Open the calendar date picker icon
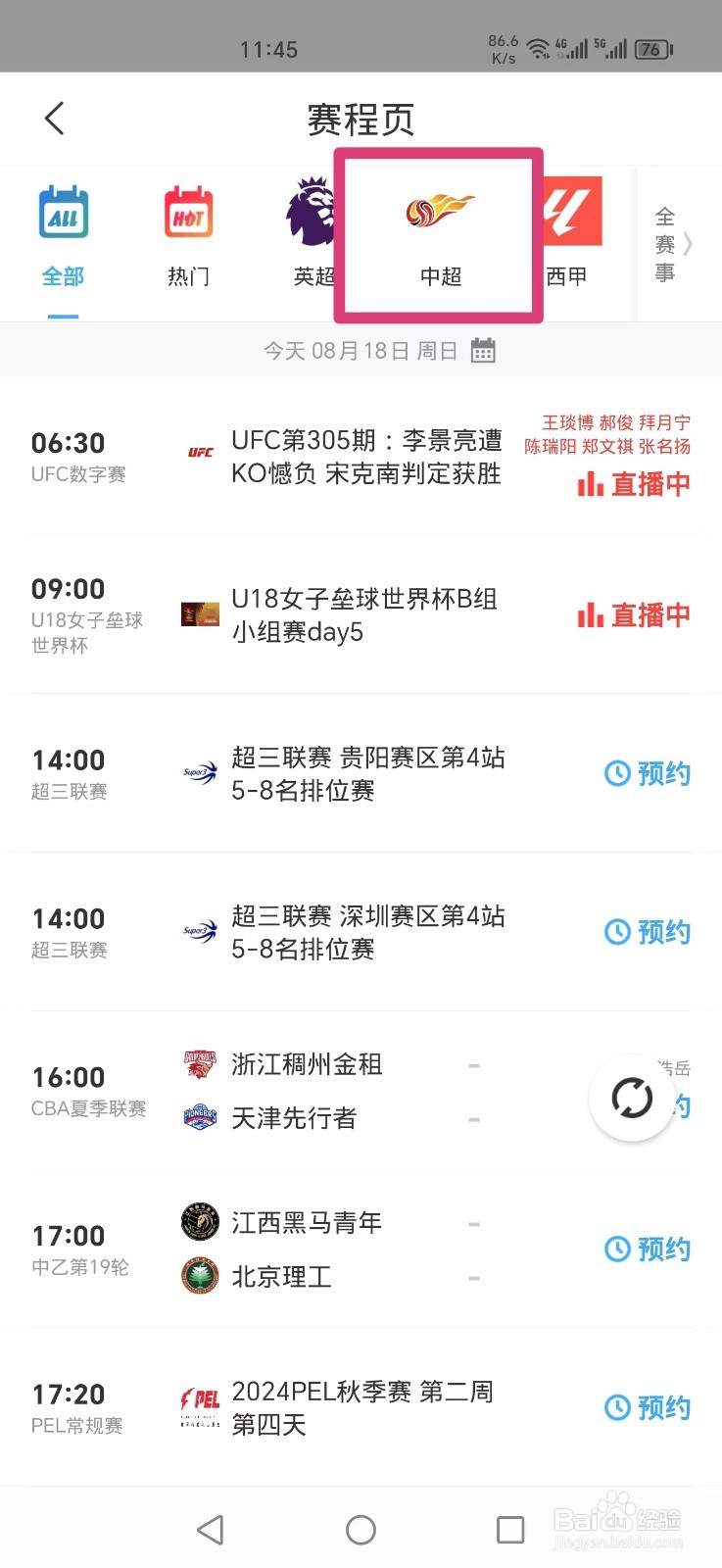 pos(483,351)
